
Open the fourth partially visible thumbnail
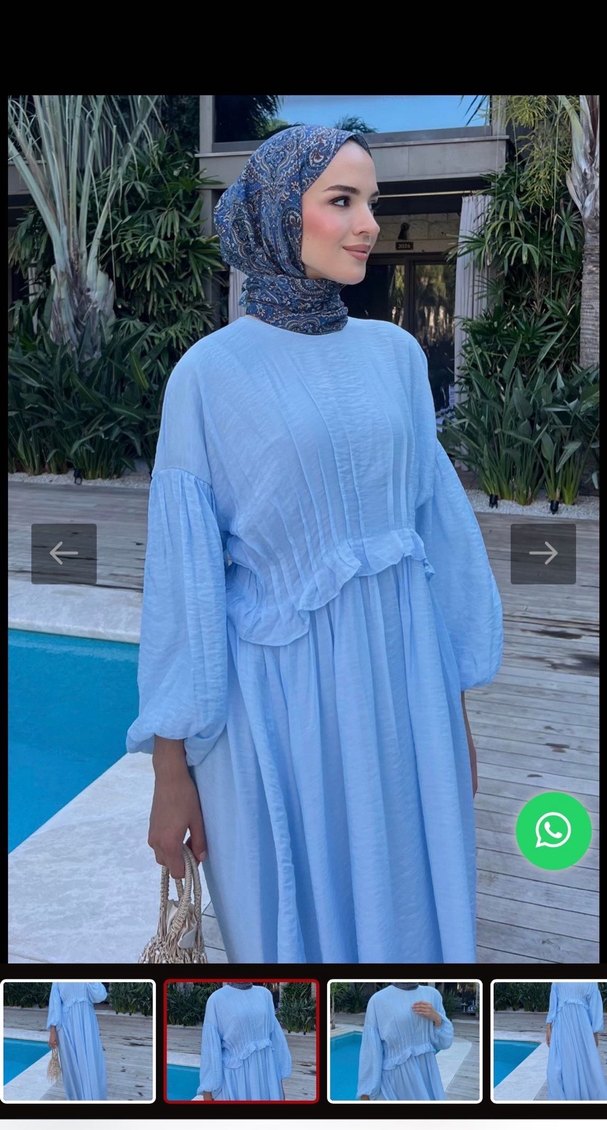point(550,1041)
